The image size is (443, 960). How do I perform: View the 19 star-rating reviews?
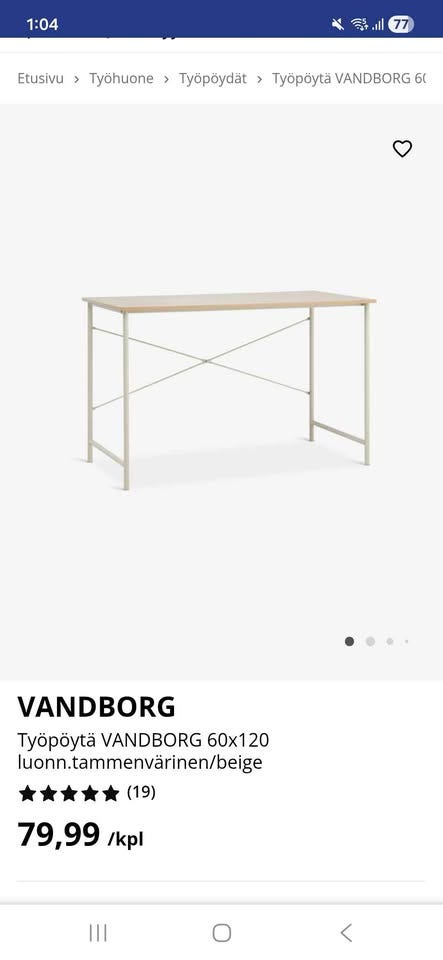tap(86, 793)
